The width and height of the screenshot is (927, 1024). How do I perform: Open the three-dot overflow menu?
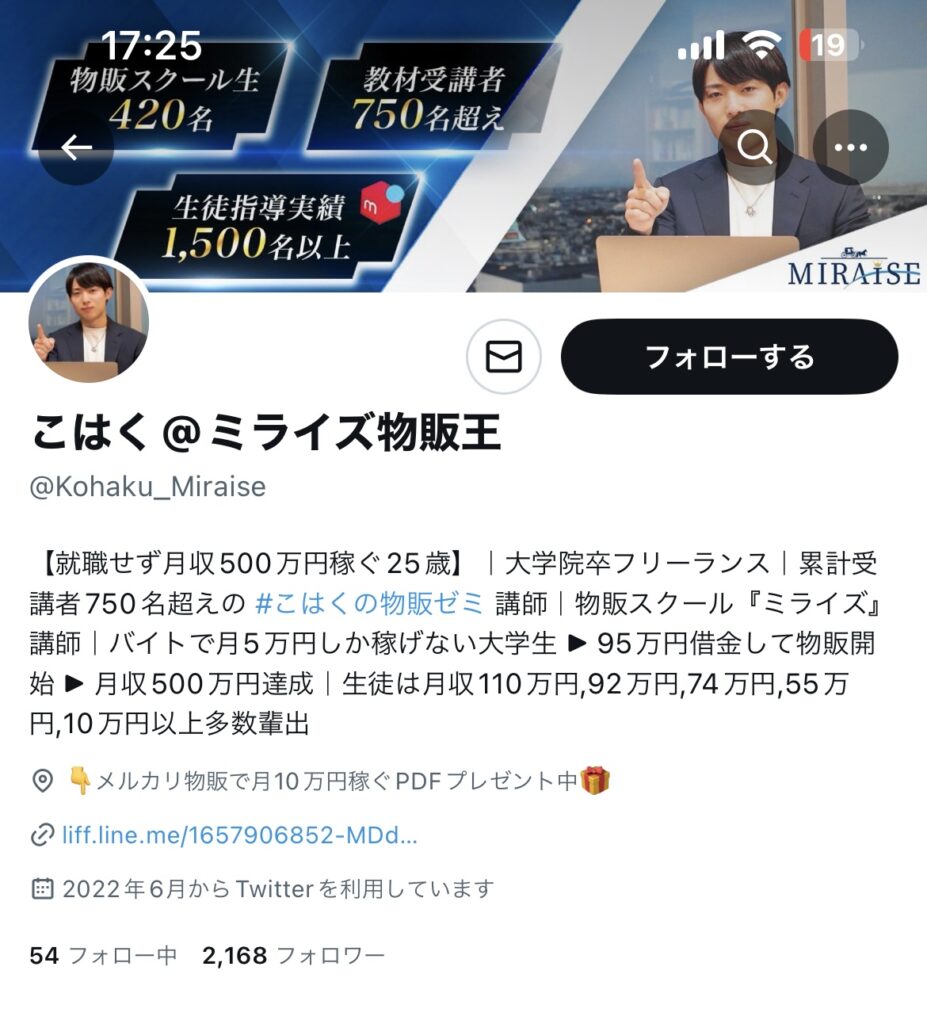coord(850,148)
